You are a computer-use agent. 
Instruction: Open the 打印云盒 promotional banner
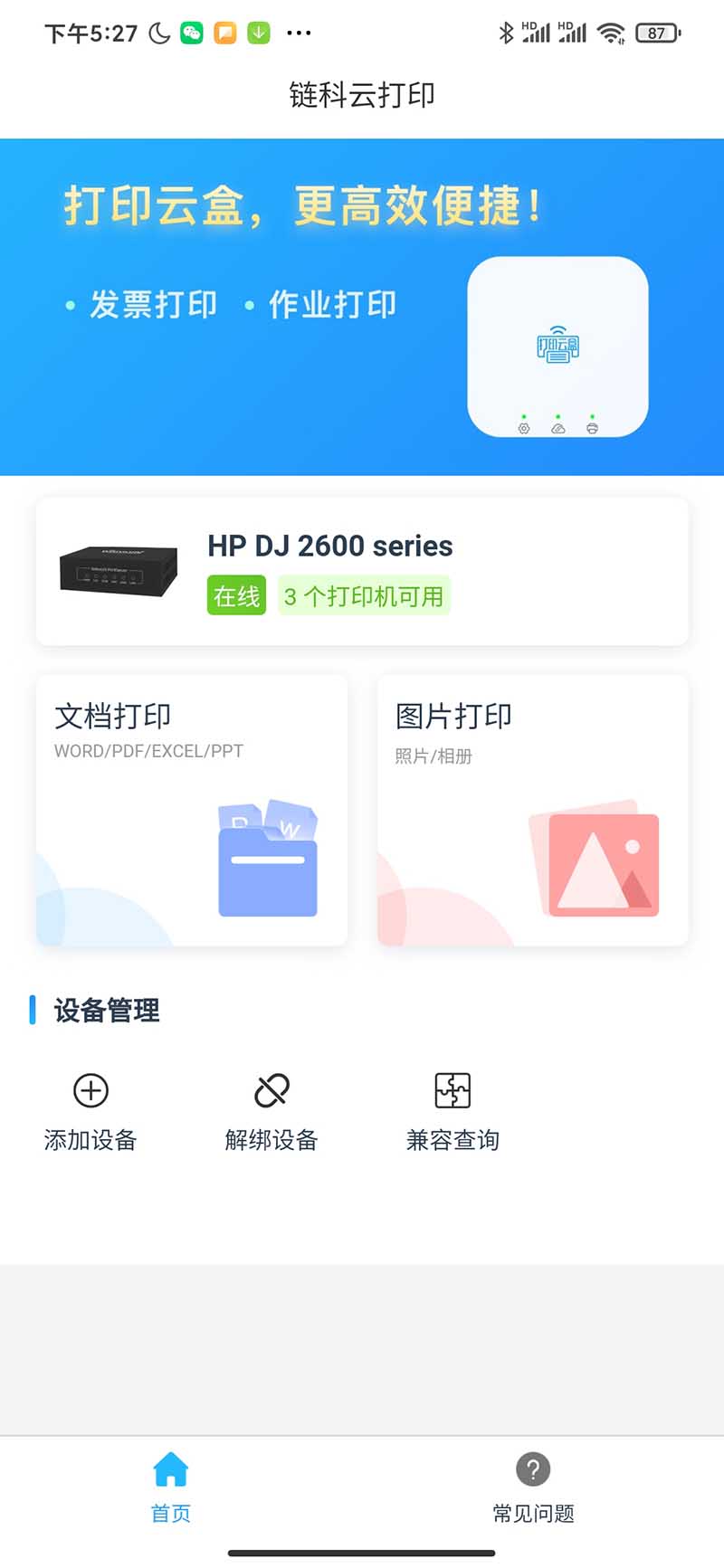(362, 307)
